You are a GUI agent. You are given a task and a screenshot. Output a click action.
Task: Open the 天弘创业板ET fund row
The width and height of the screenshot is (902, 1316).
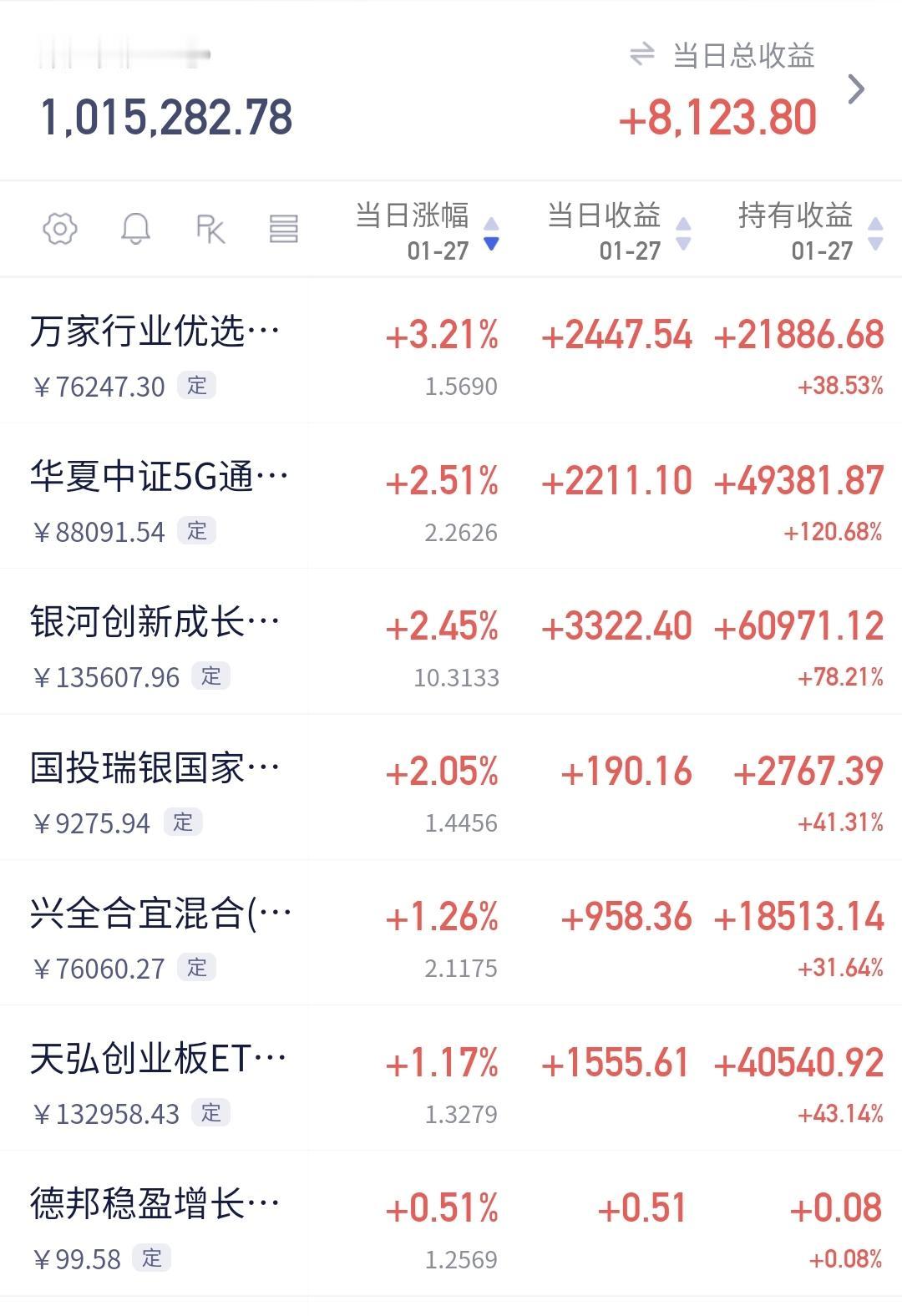tap(451, 1078)
